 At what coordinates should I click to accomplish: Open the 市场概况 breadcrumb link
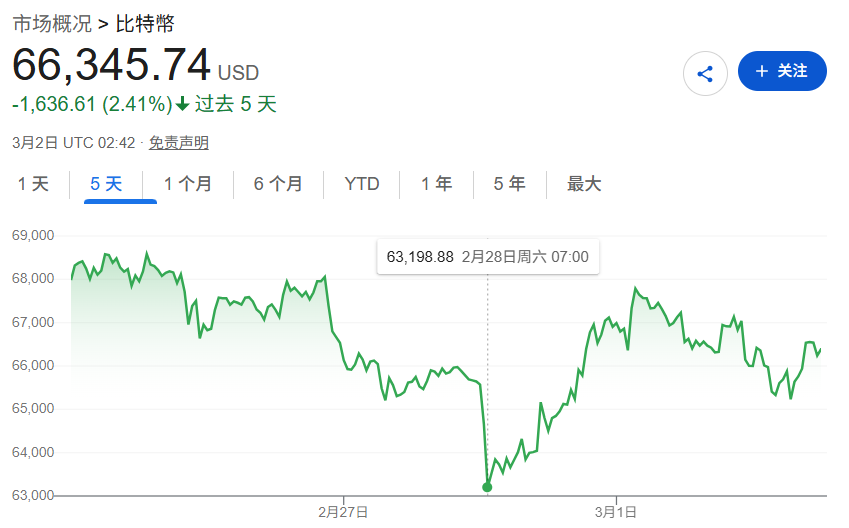click(x=52, y=23)
